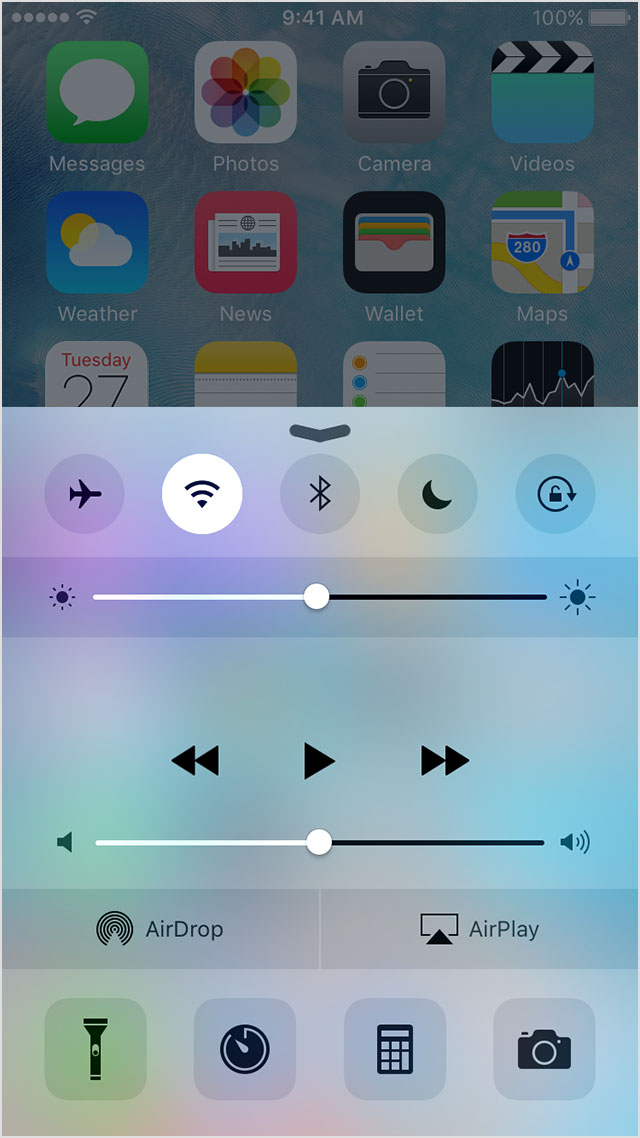Tap the volume slider track
The width and height of the screenshot is (640, 1138).
point(320,843)
